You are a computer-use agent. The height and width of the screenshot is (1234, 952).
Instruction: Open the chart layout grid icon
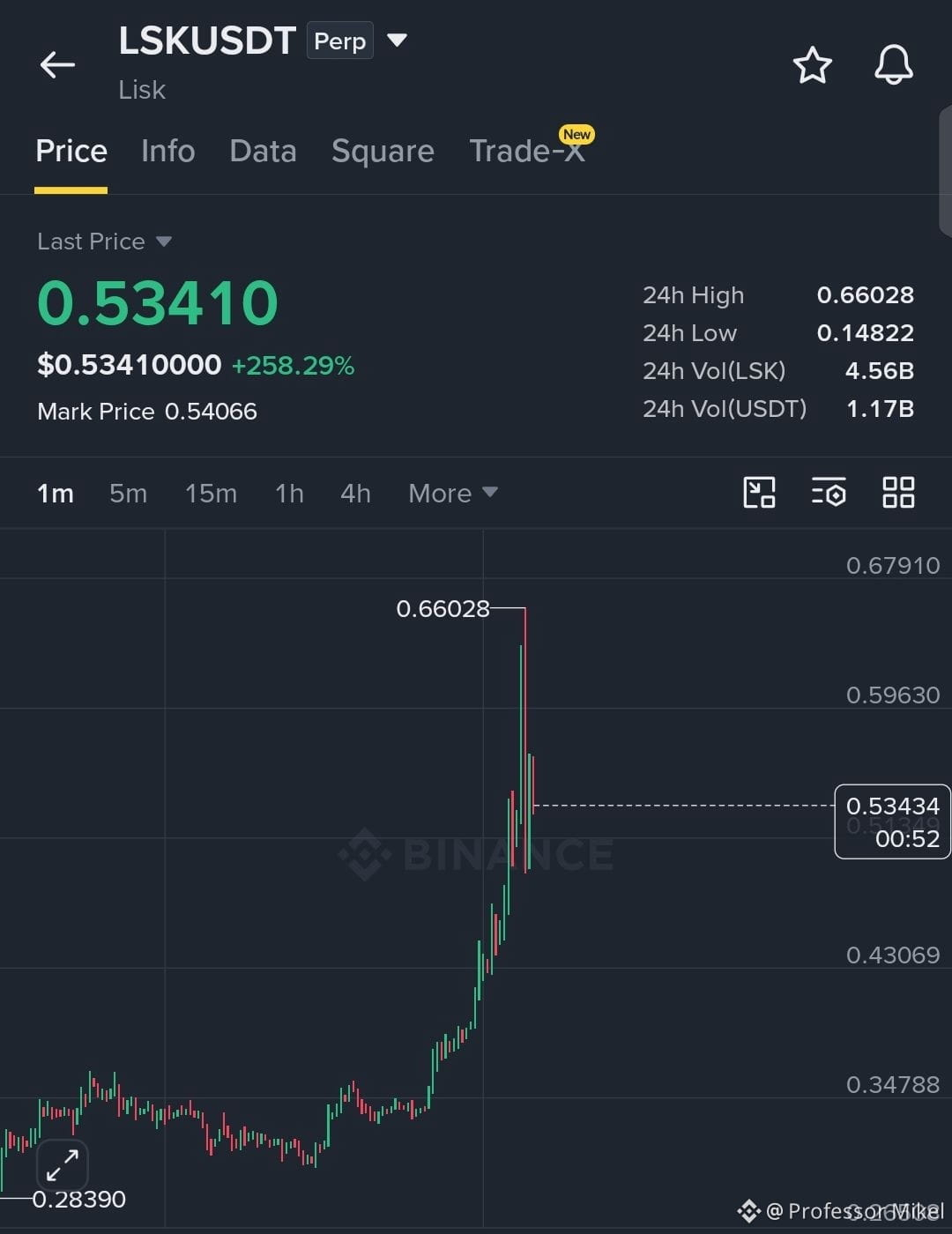[898, 493]
